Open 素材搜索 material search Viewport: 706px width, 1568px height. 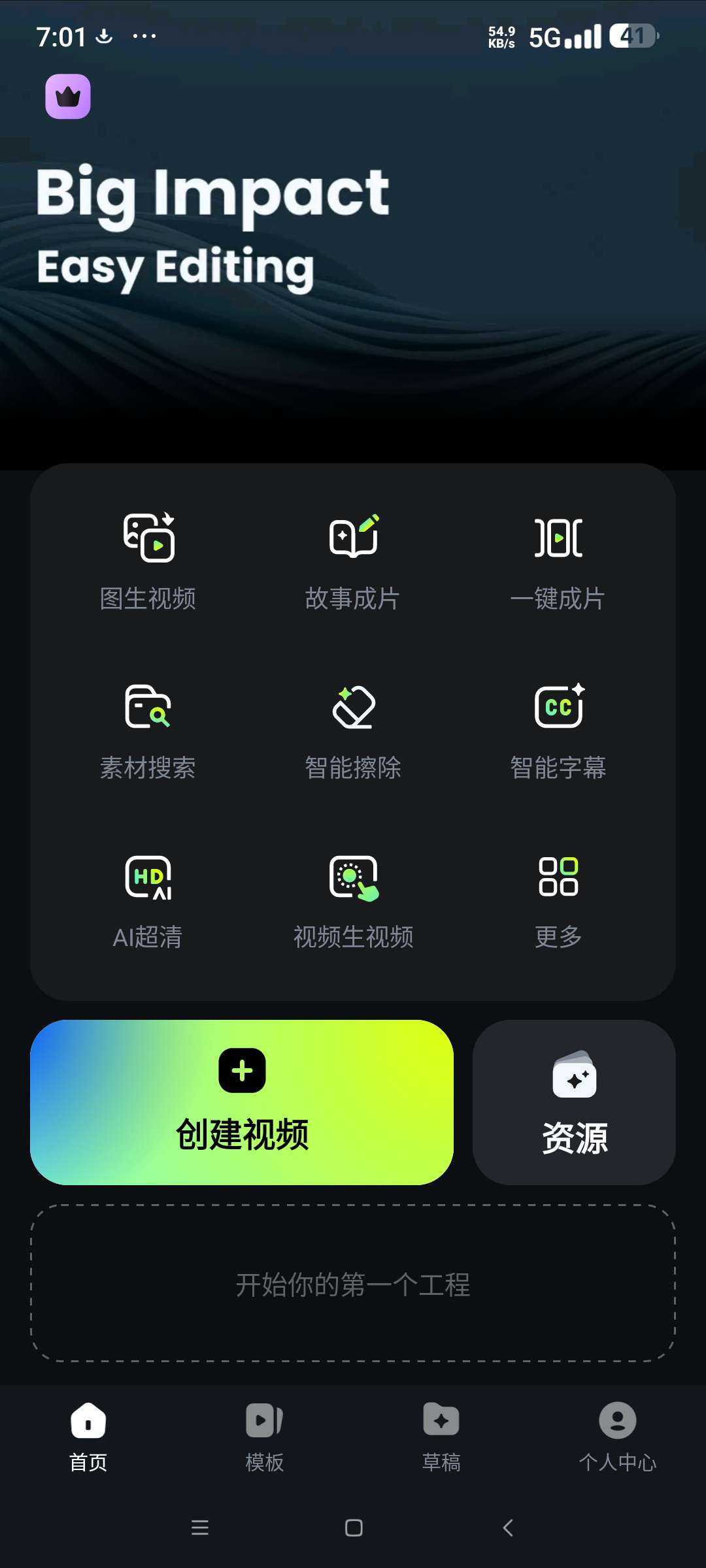[x=149, y=732]
